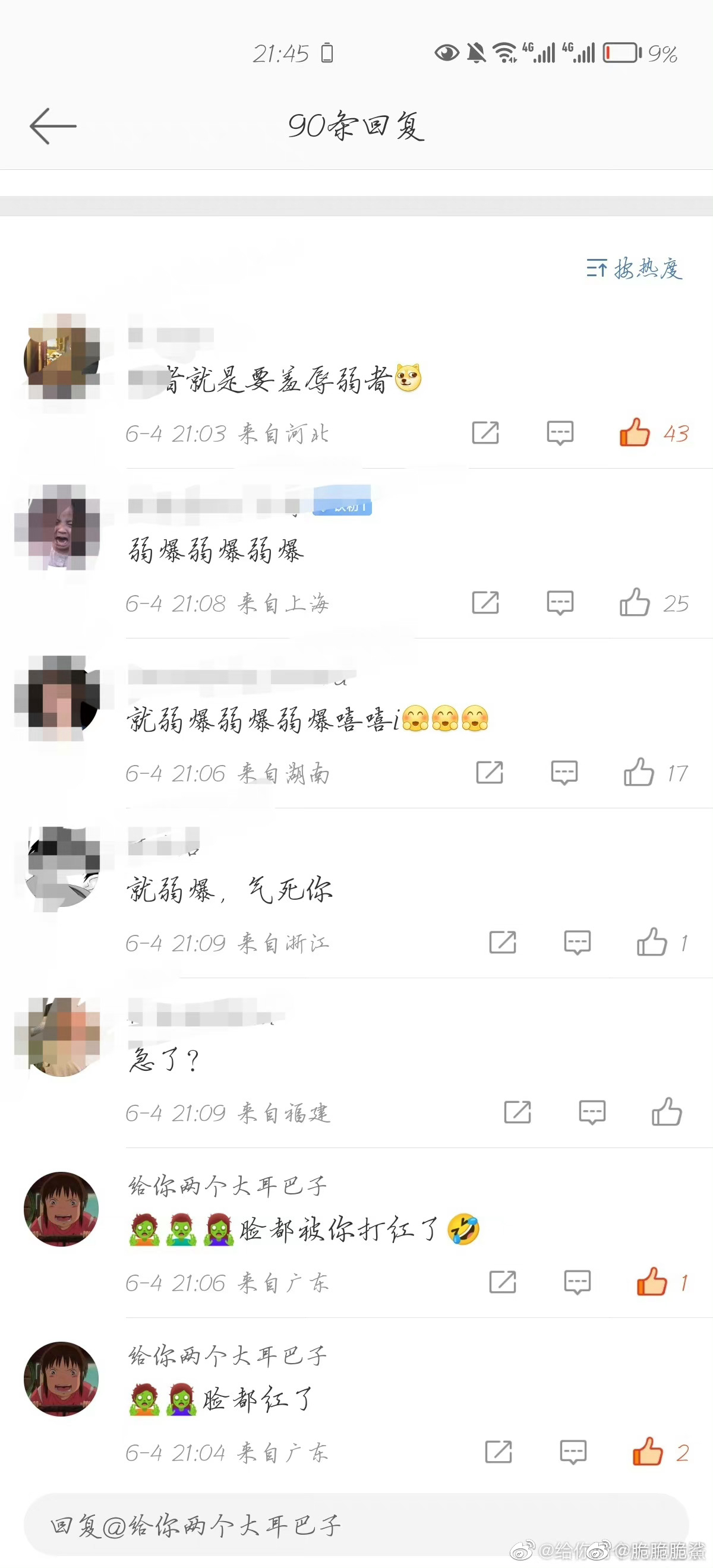Reply to the comment posted from 河北

coord(560,433)
